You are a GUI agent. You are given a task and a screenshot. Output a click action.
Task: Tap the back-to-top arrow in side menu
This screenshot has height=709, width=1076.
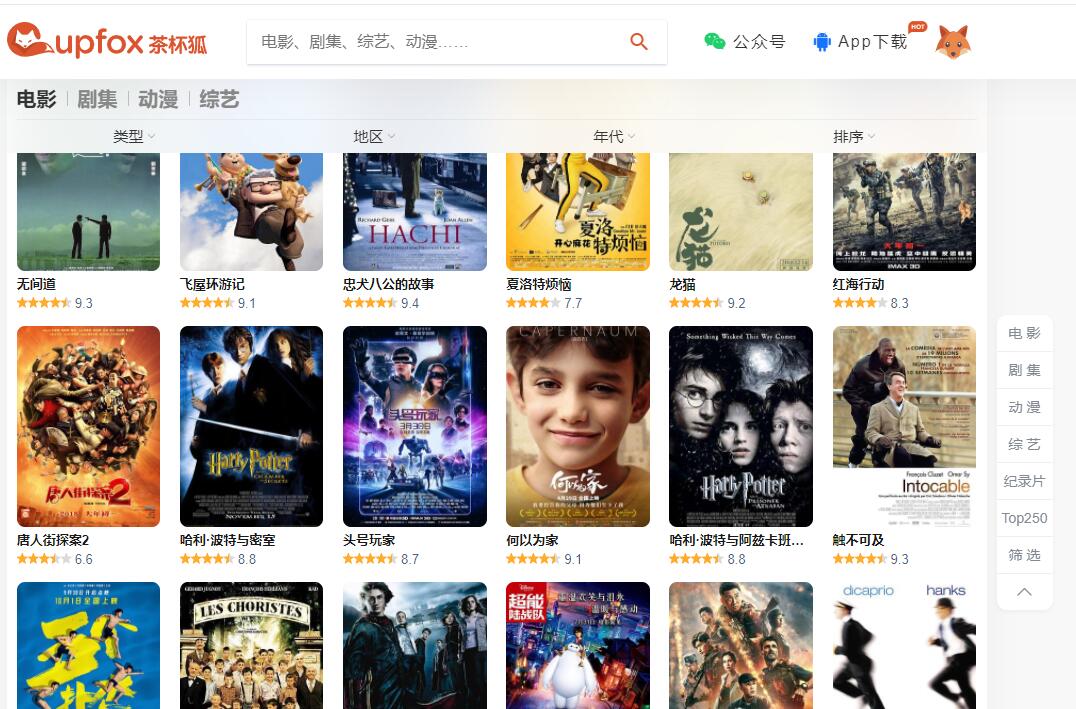[x=1024, y=592]
